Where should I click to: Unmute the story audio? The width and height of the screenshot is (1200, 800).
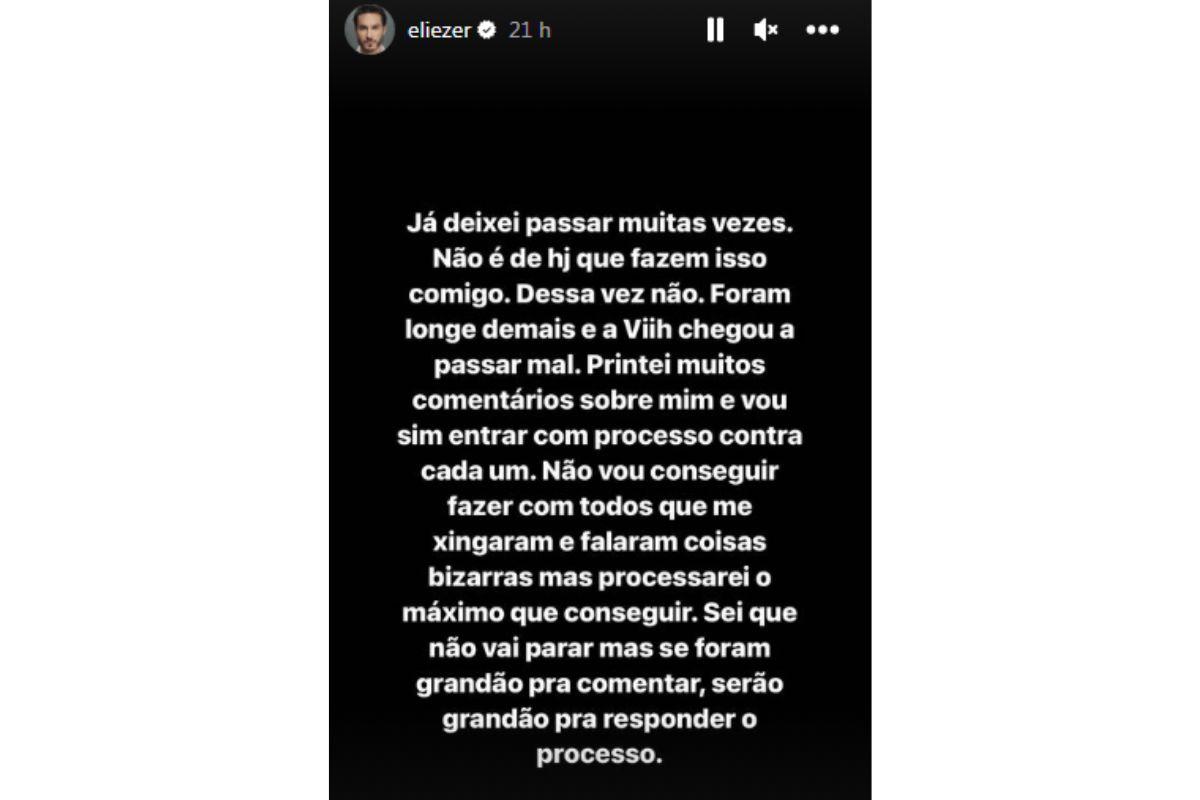click(766, 30)
